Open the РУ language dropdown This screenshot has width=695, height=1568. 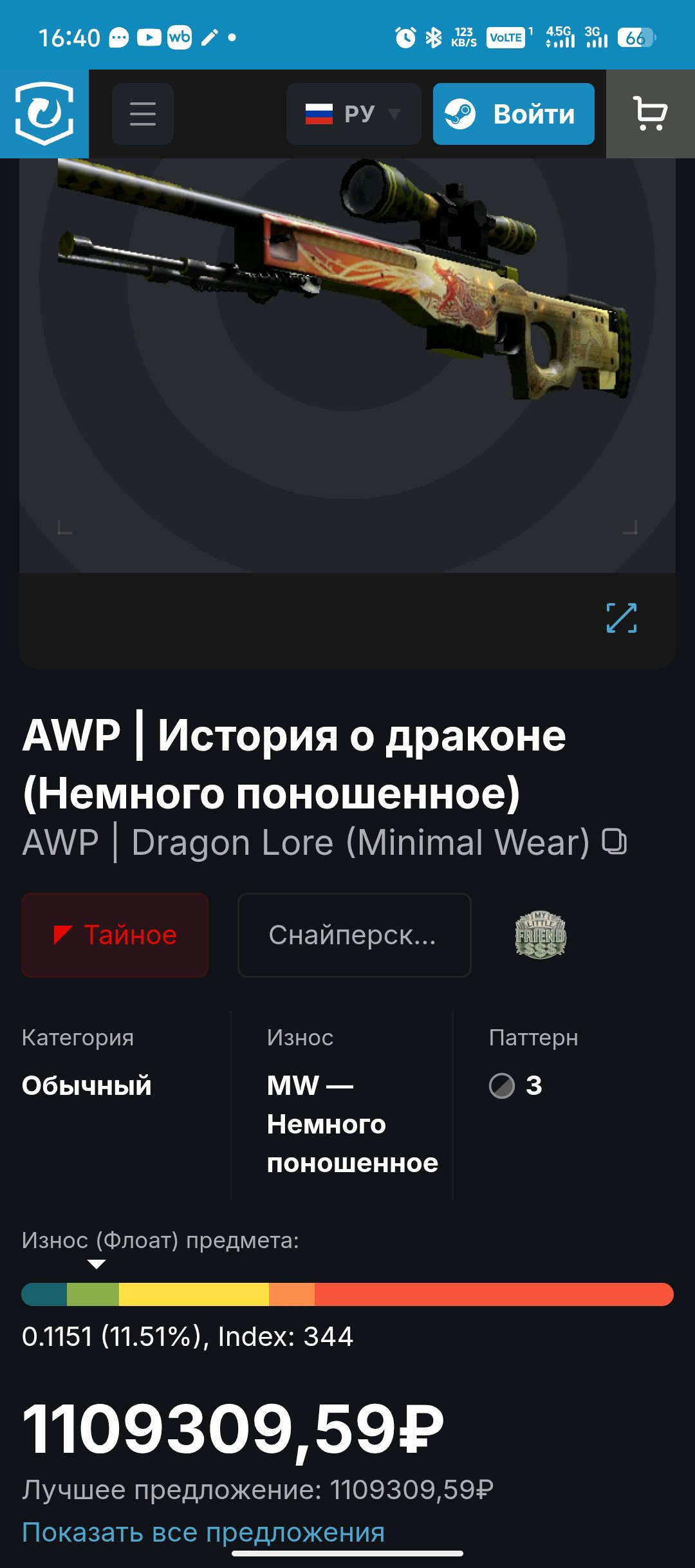(353, 114)
